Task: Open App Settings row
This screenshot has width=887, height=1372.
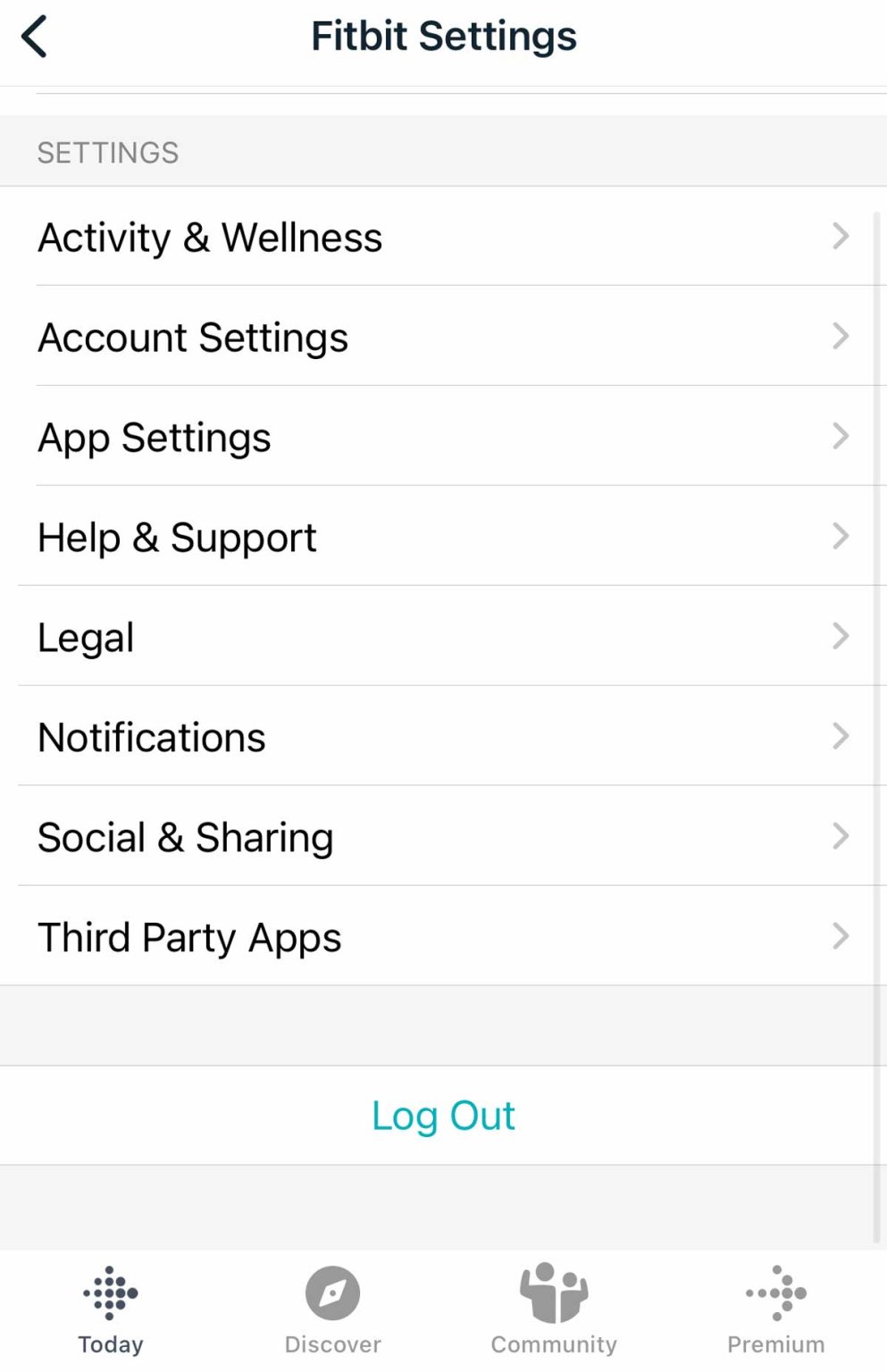Action: coord(443,438)
